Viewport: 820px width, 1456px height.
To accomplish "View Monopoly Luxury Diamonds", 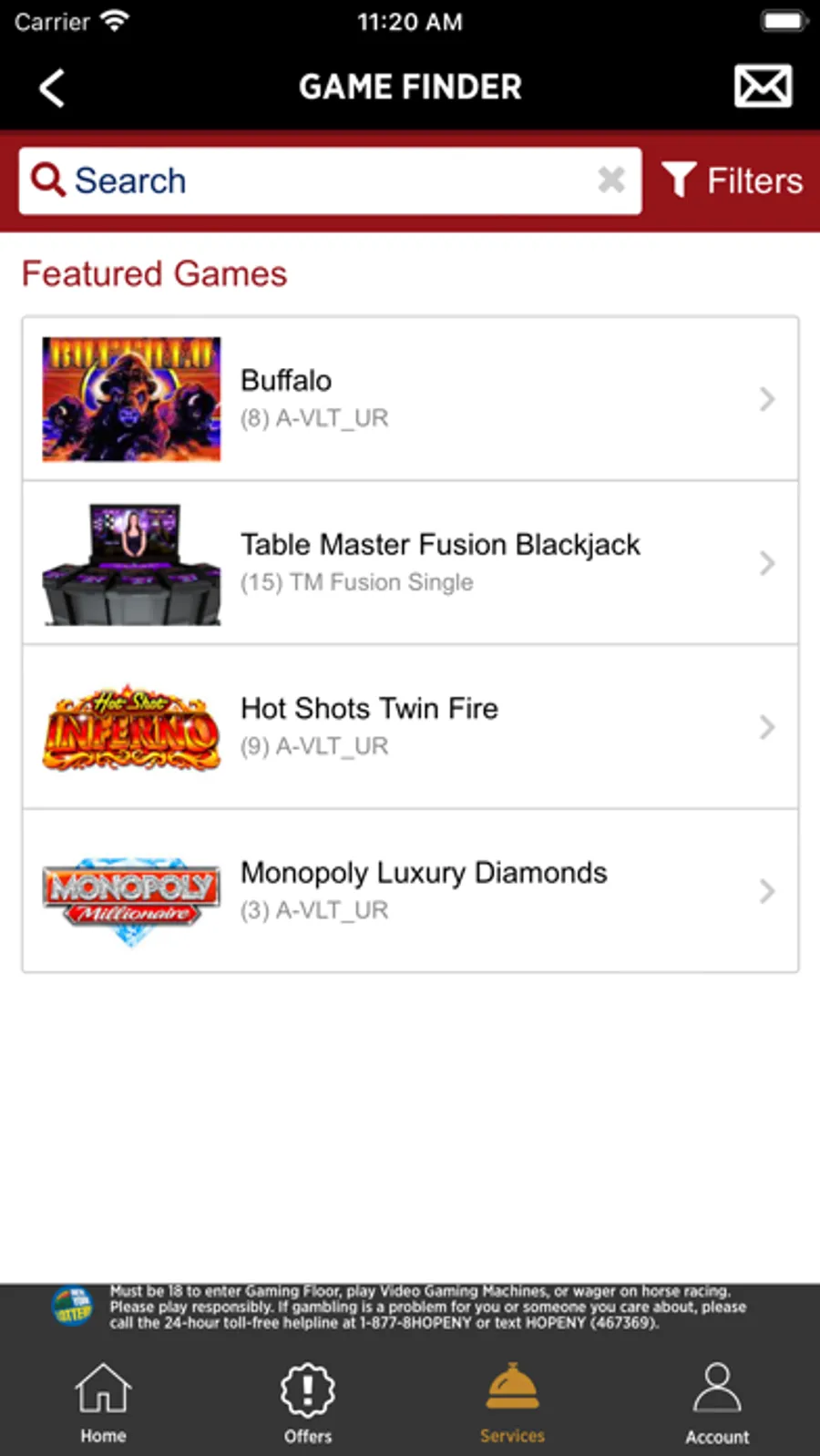I will [410, 891].
